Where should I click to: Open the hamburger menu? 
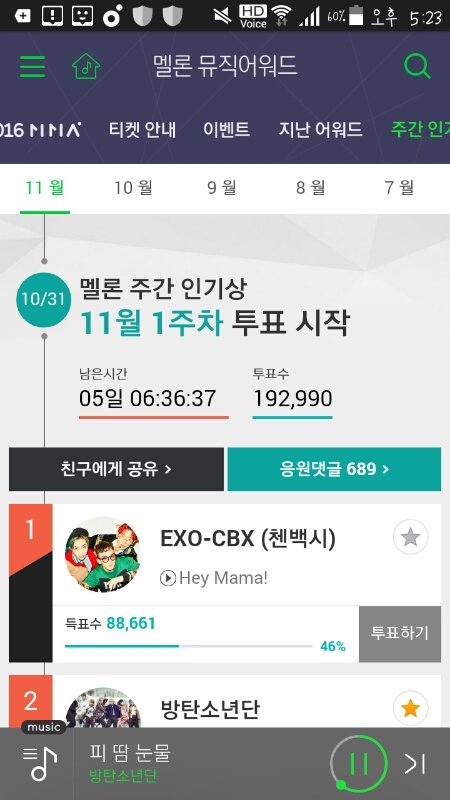coord(32,66)
